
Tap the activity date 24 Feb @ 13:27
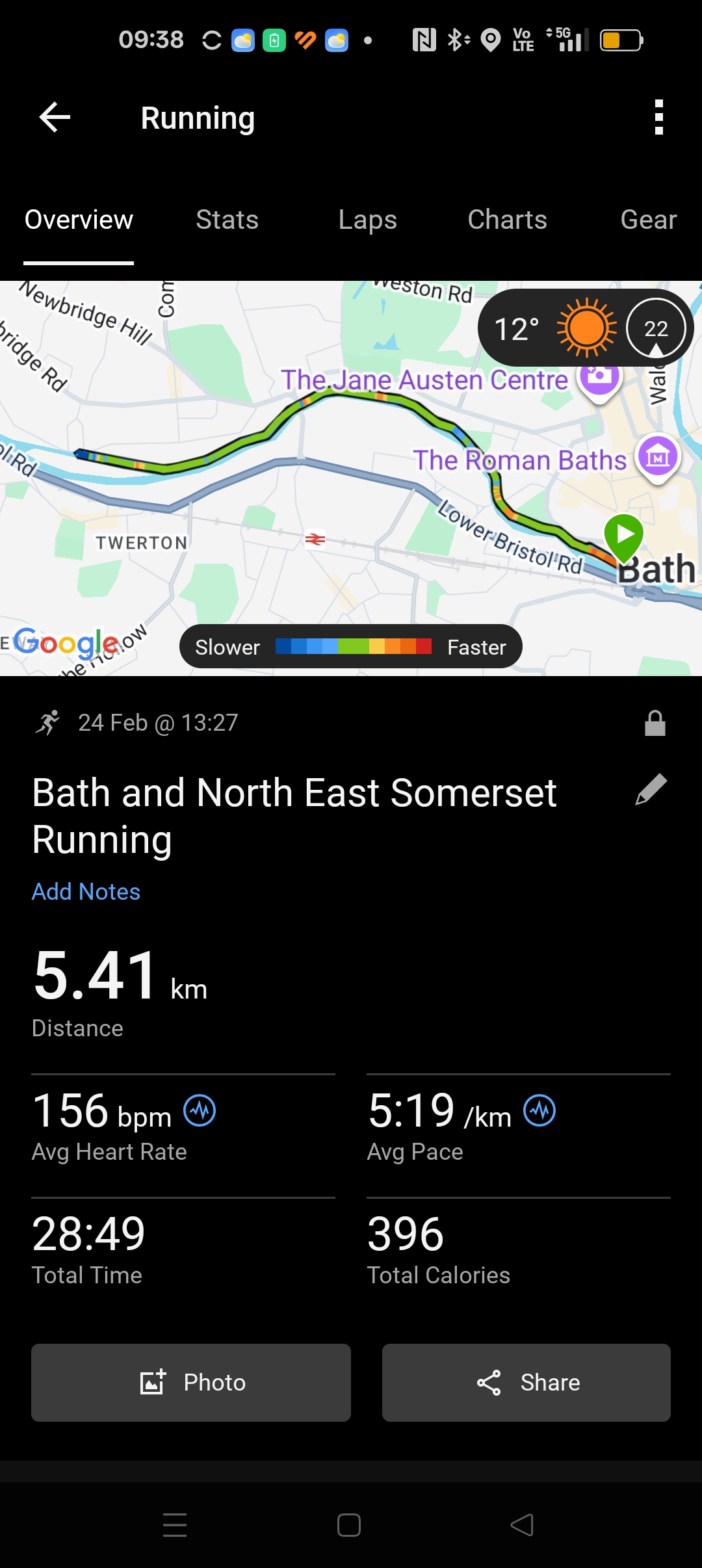(x=158, y=722)
